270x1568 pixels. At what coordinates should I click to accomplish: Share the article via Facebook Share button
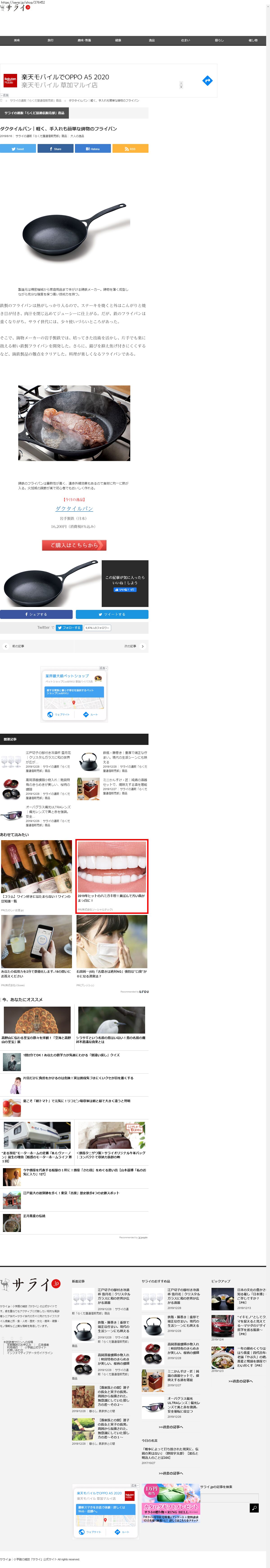point(56,148)
